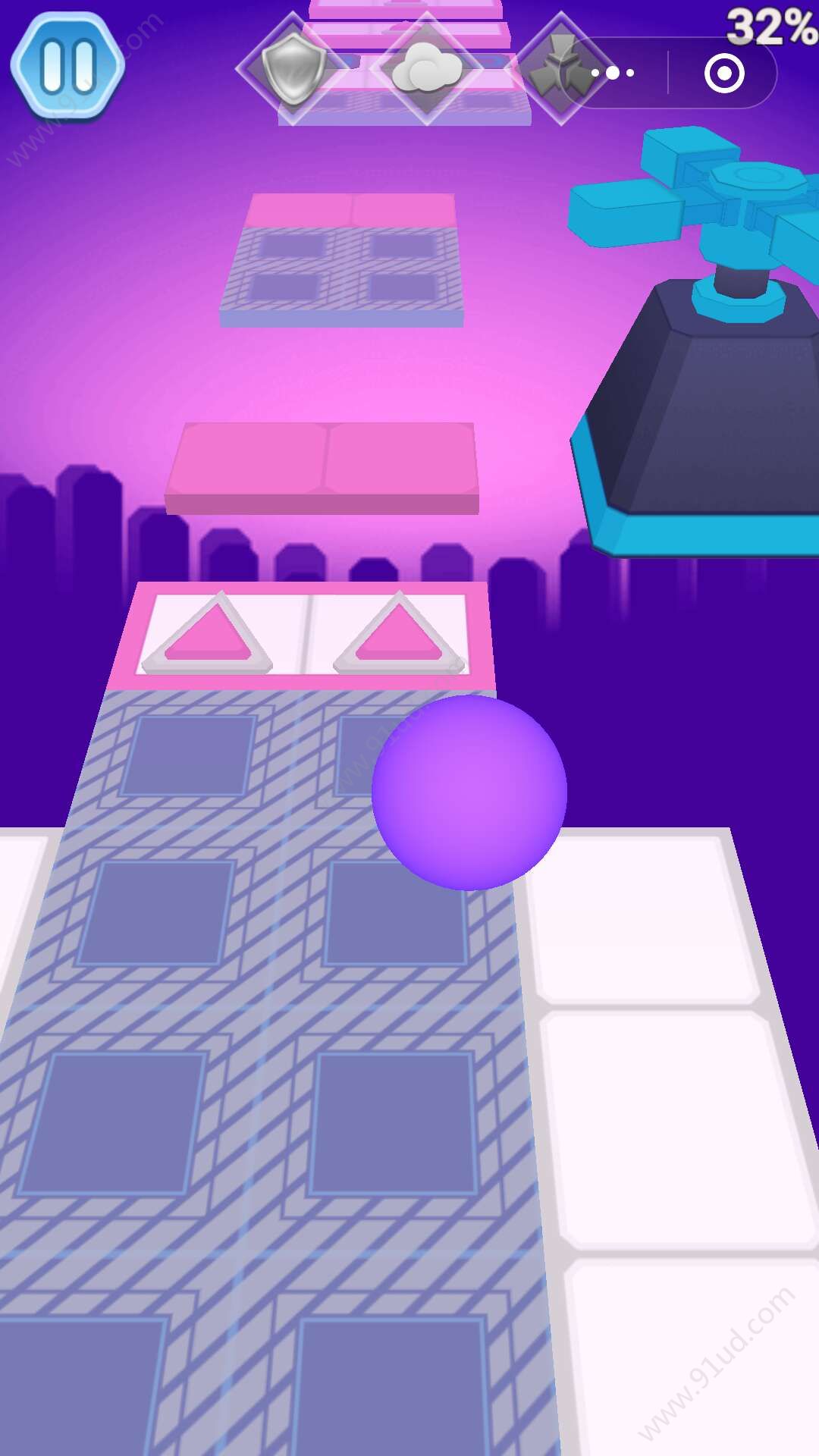This screenshot has width=819, height=1456.
Task: Activate the cloud power-up
Action: [x=426, y=69]
